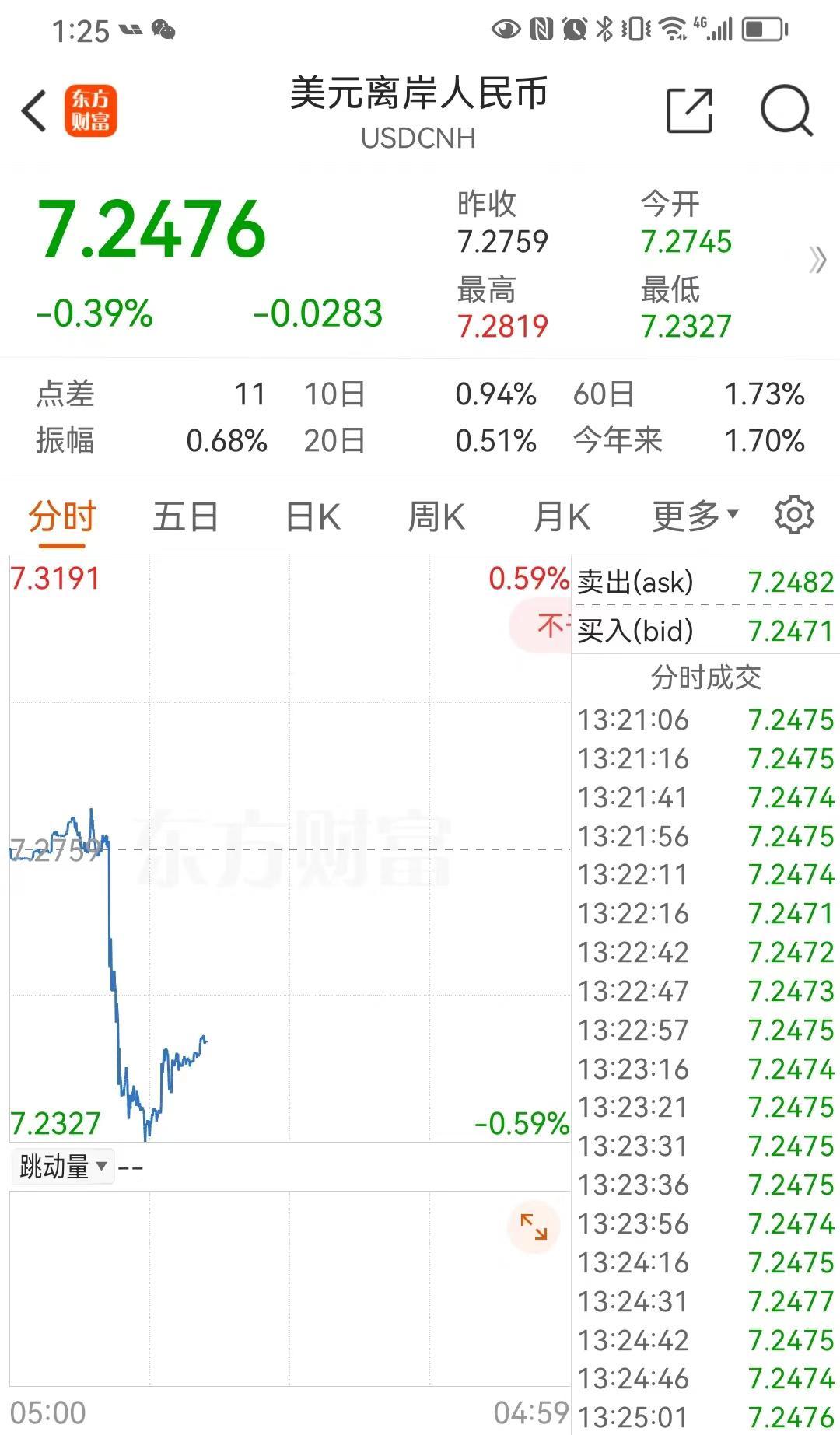This screenshot has height=1435, width=840.
Task: Tap the share icon
Action: coord(688,110)
